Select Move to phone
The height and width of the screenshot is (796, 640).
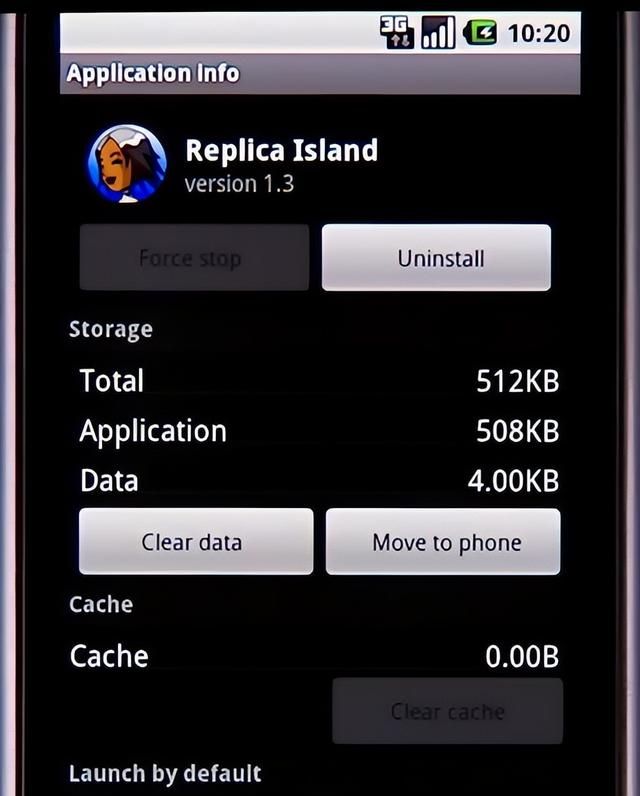[x=443, y=542]
